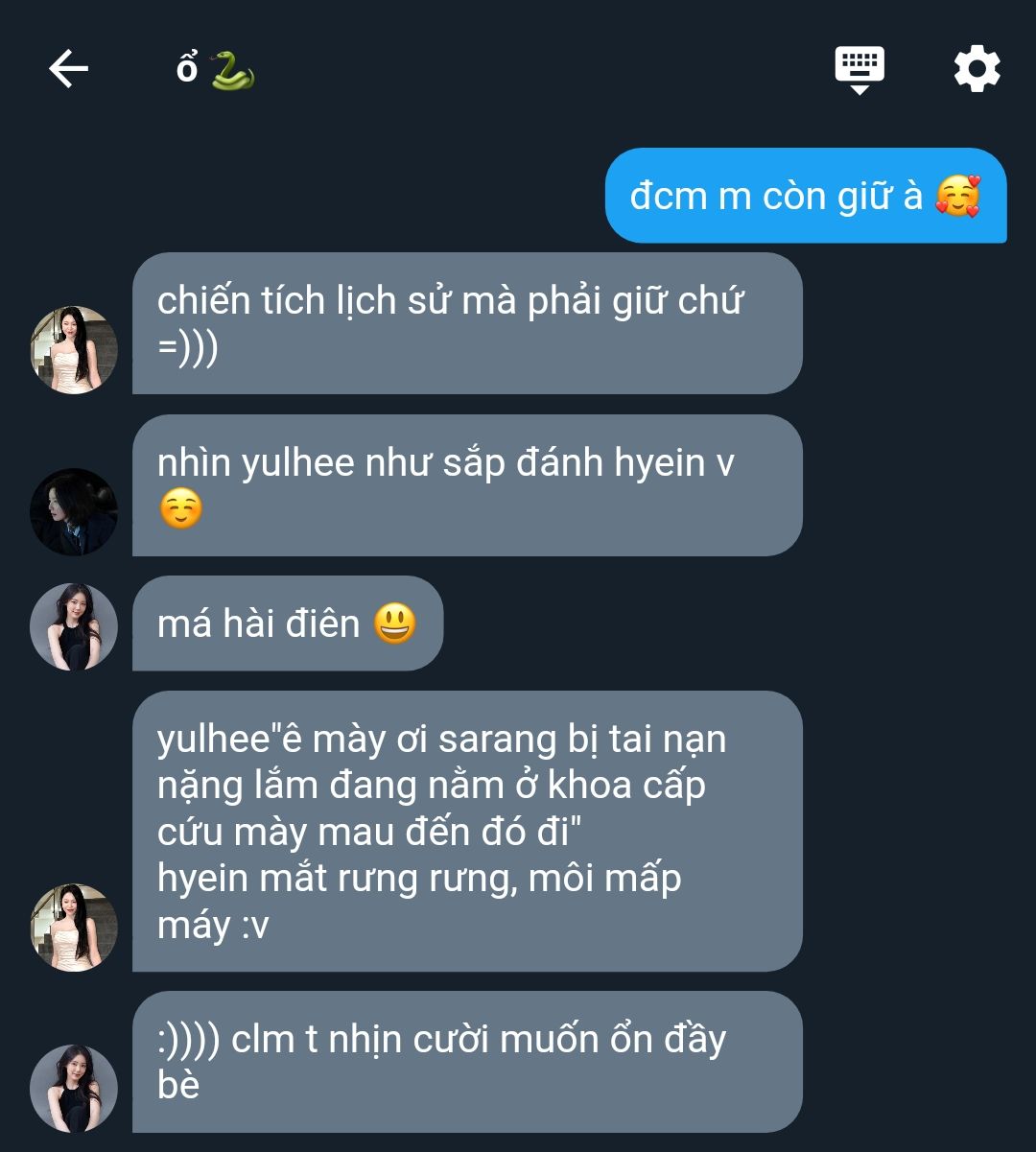The width and height of the screenshot is (1036, 1152).
Task: Go back using the arrow icon
Action: (x=68, y=69)
